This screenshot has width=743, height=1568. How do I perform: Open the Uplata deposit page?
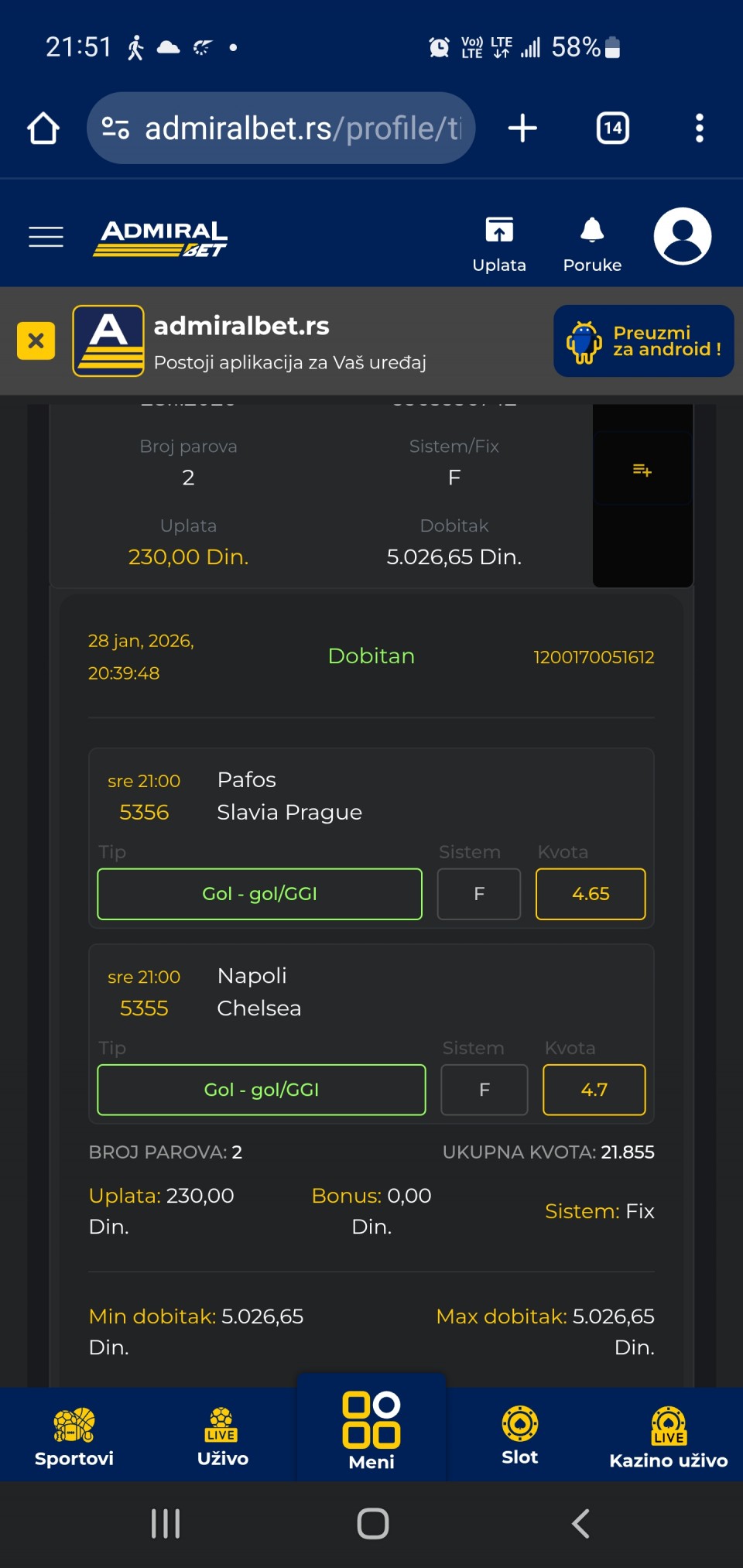[499, 244]
